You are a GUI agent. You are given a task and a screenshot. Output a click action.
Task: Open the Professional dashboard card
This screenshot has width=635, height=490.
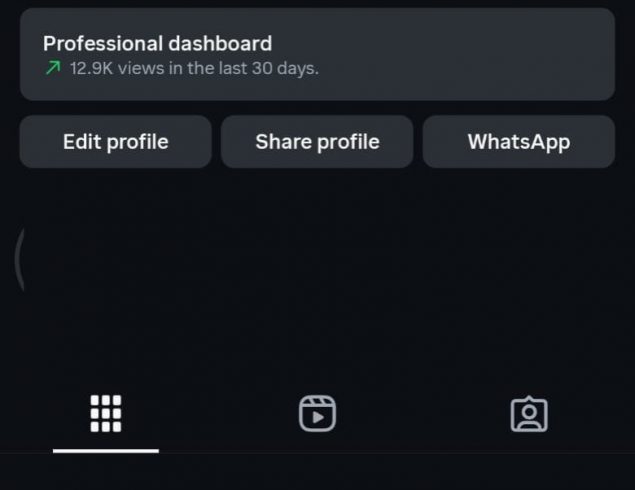pos(317,55)
